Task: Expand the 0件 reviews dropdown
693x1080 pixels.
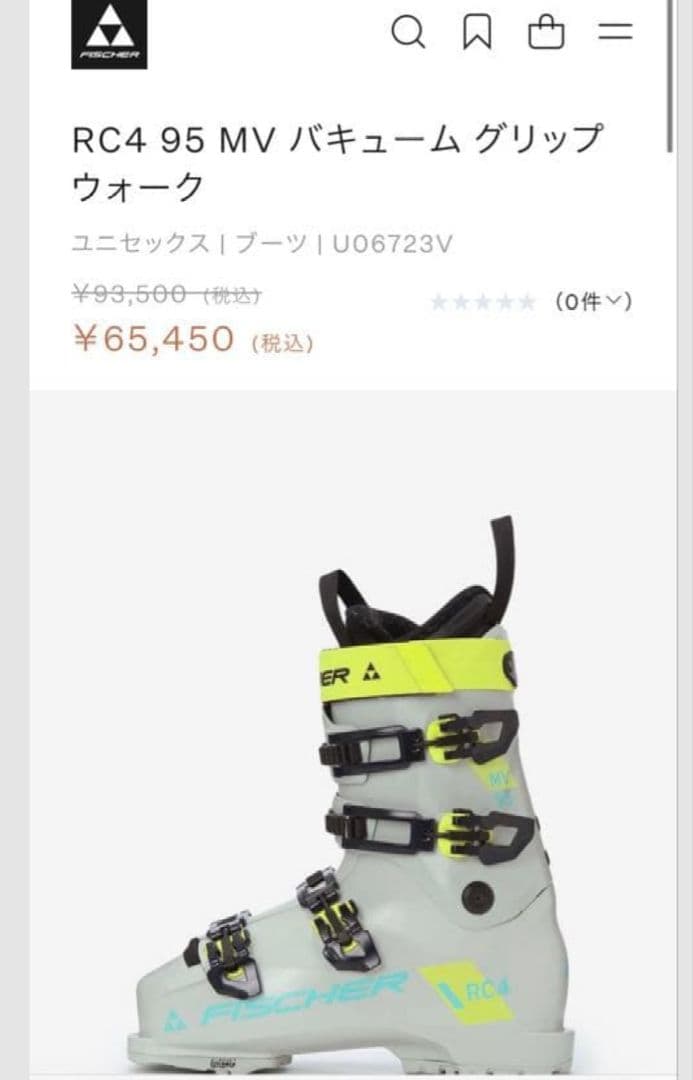Action: [594, 302]
